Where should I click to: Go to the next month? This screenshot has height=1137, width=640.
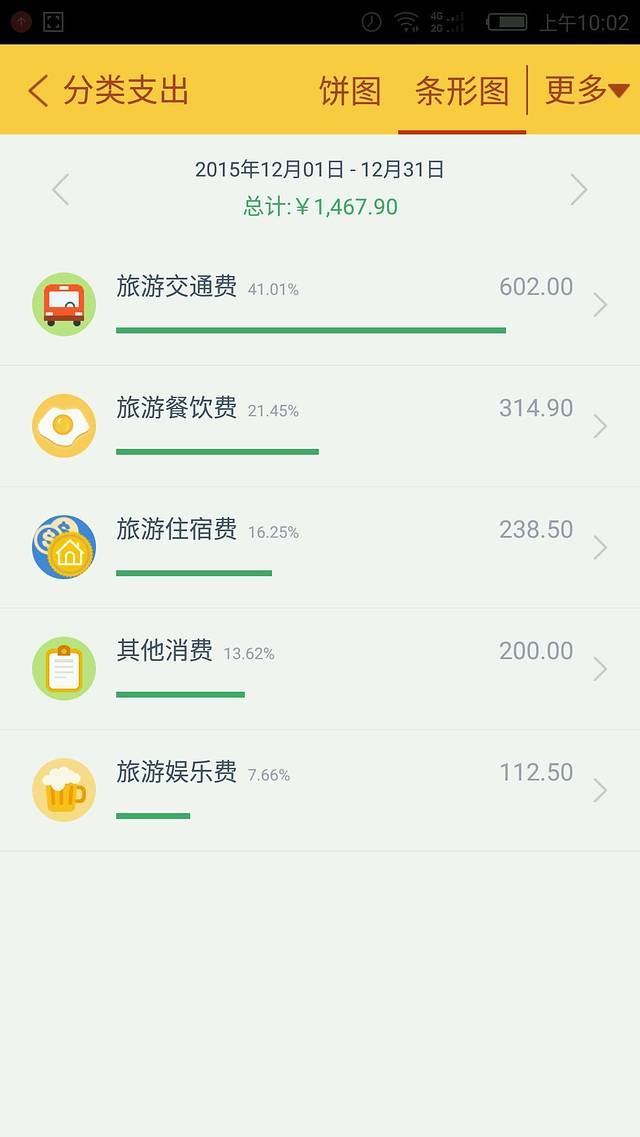578,189
